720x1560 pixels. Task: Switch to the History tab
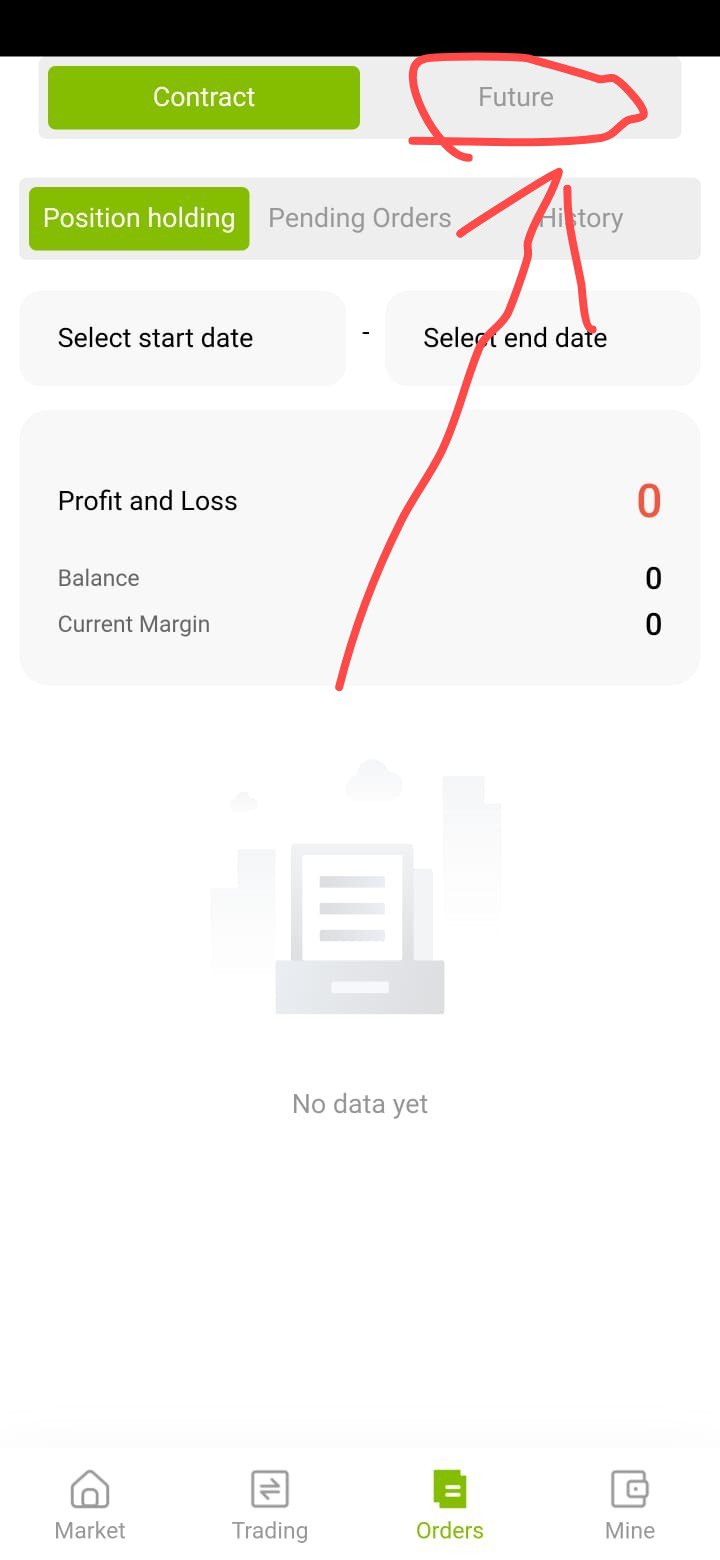581,218
